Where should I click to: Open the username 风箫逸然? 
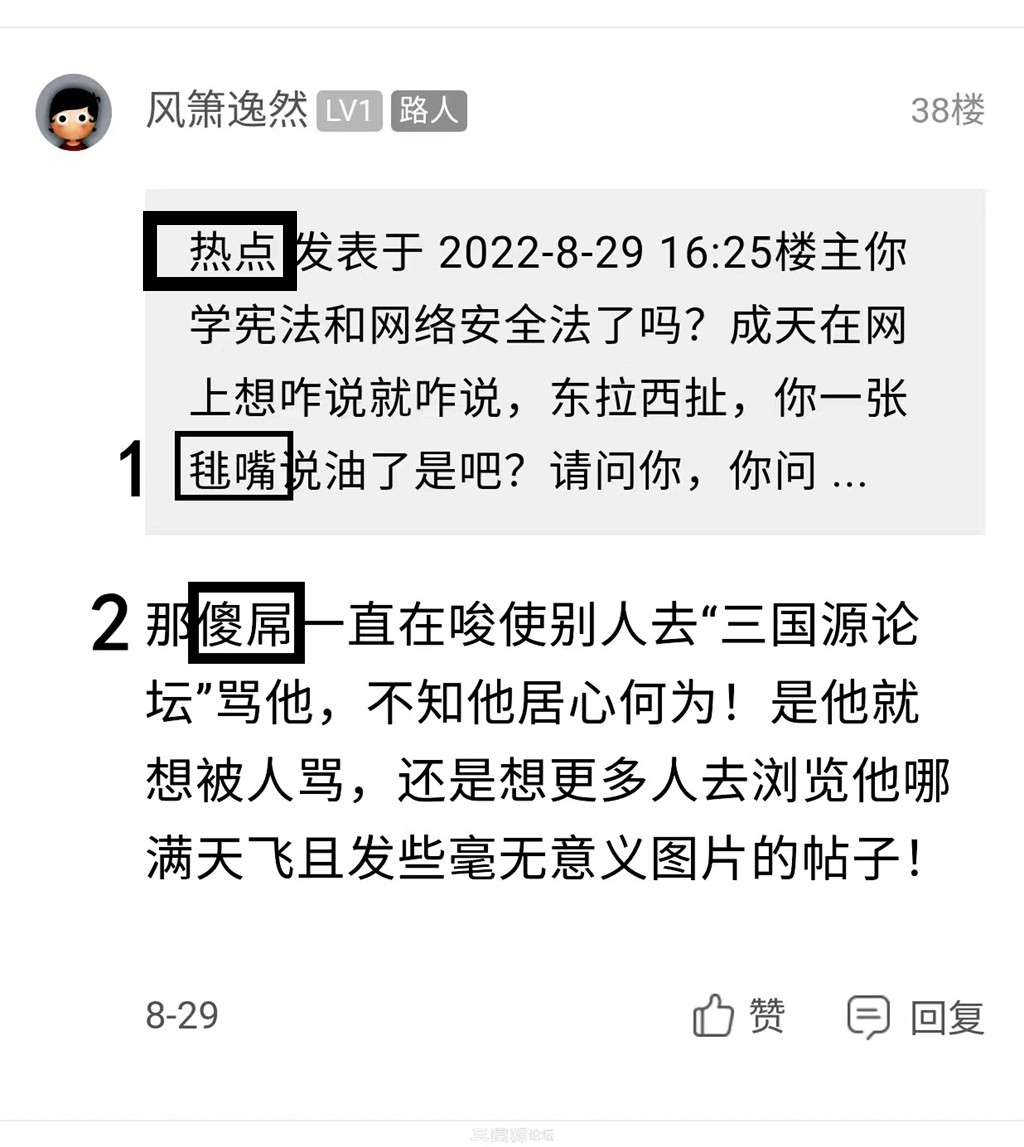pyautogui.click(x=227, y=110)
